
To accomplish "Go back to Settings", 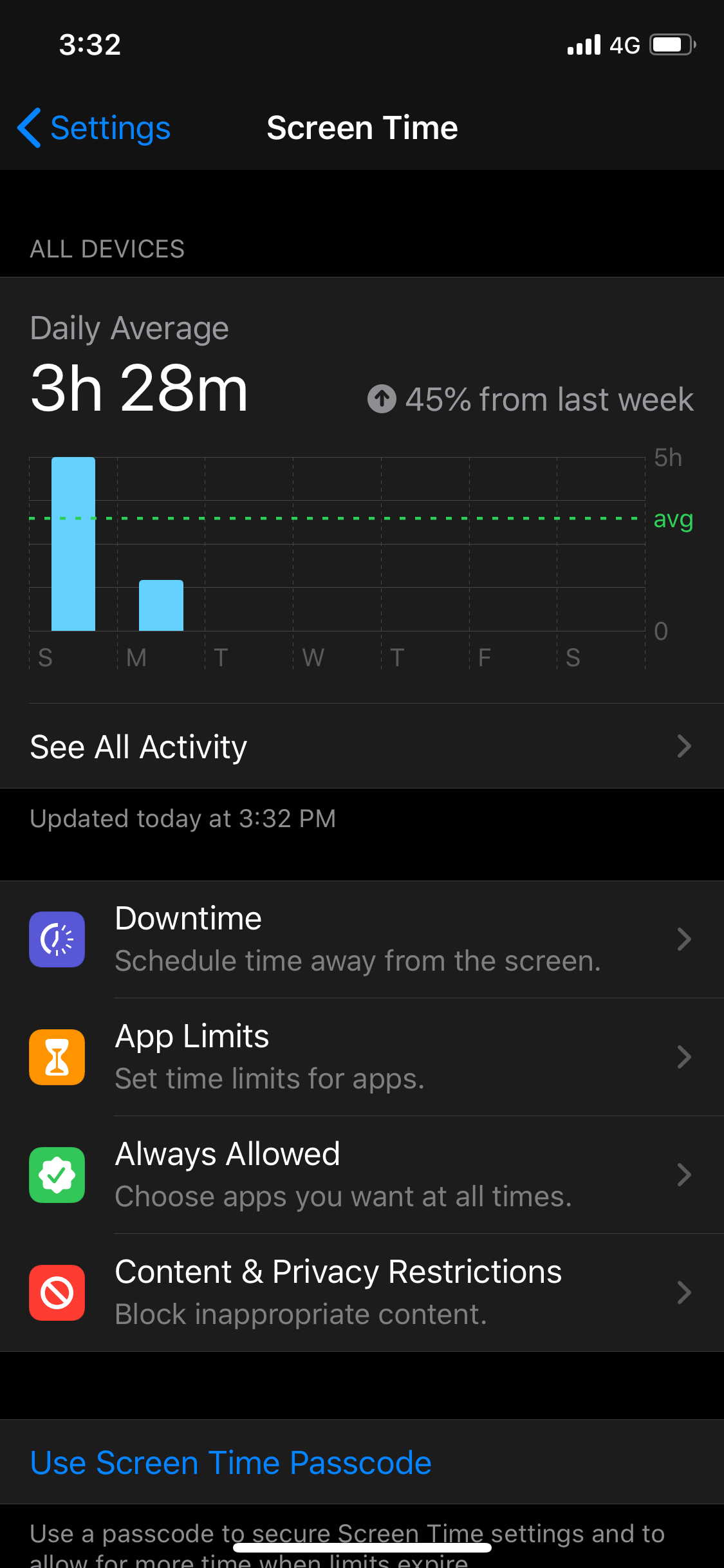I will pos(94,128).
